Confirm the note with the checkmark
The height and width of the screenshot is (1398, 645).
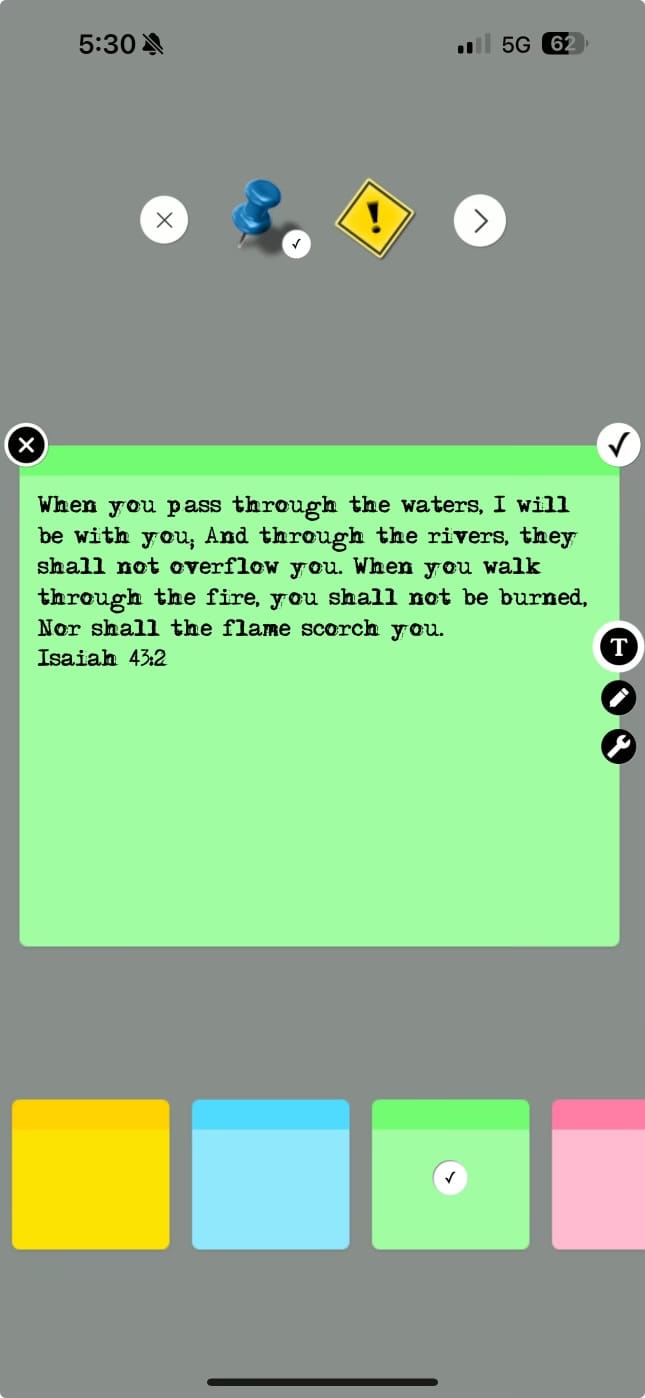619,445
